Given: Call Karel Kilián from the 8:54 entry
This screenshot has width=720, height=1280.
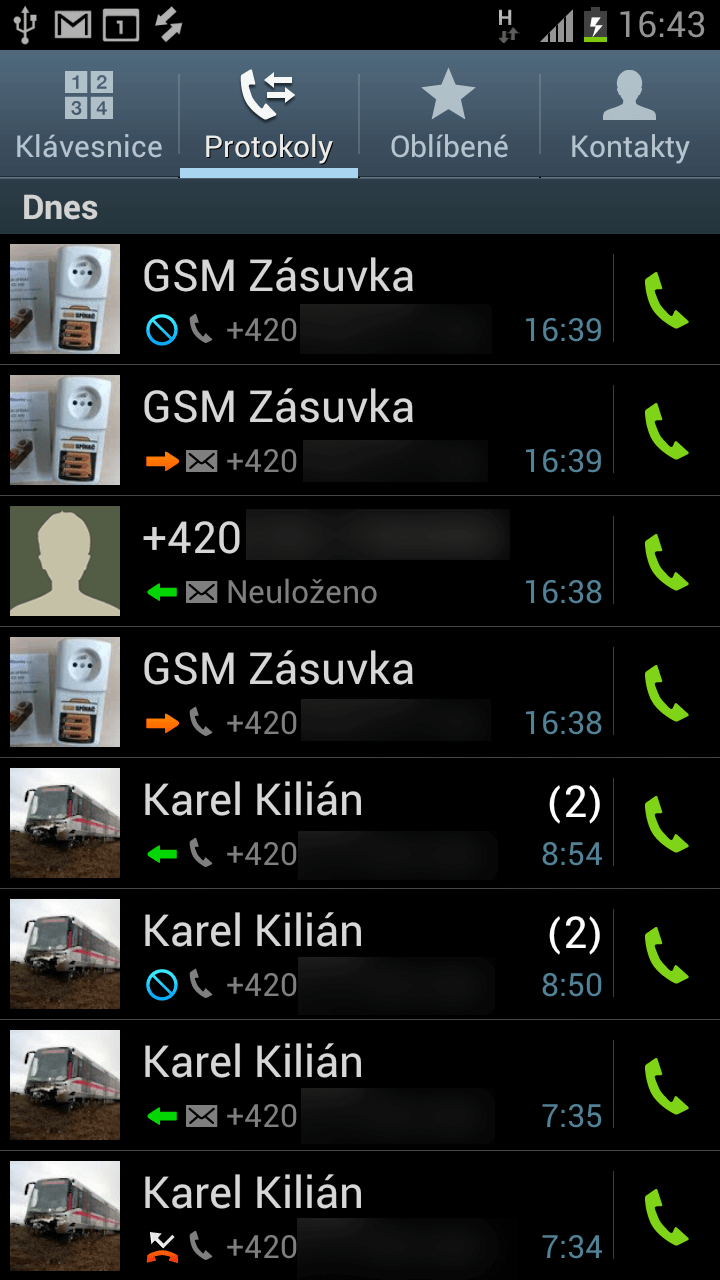Looking at the screenshot, I should point(666,824).
